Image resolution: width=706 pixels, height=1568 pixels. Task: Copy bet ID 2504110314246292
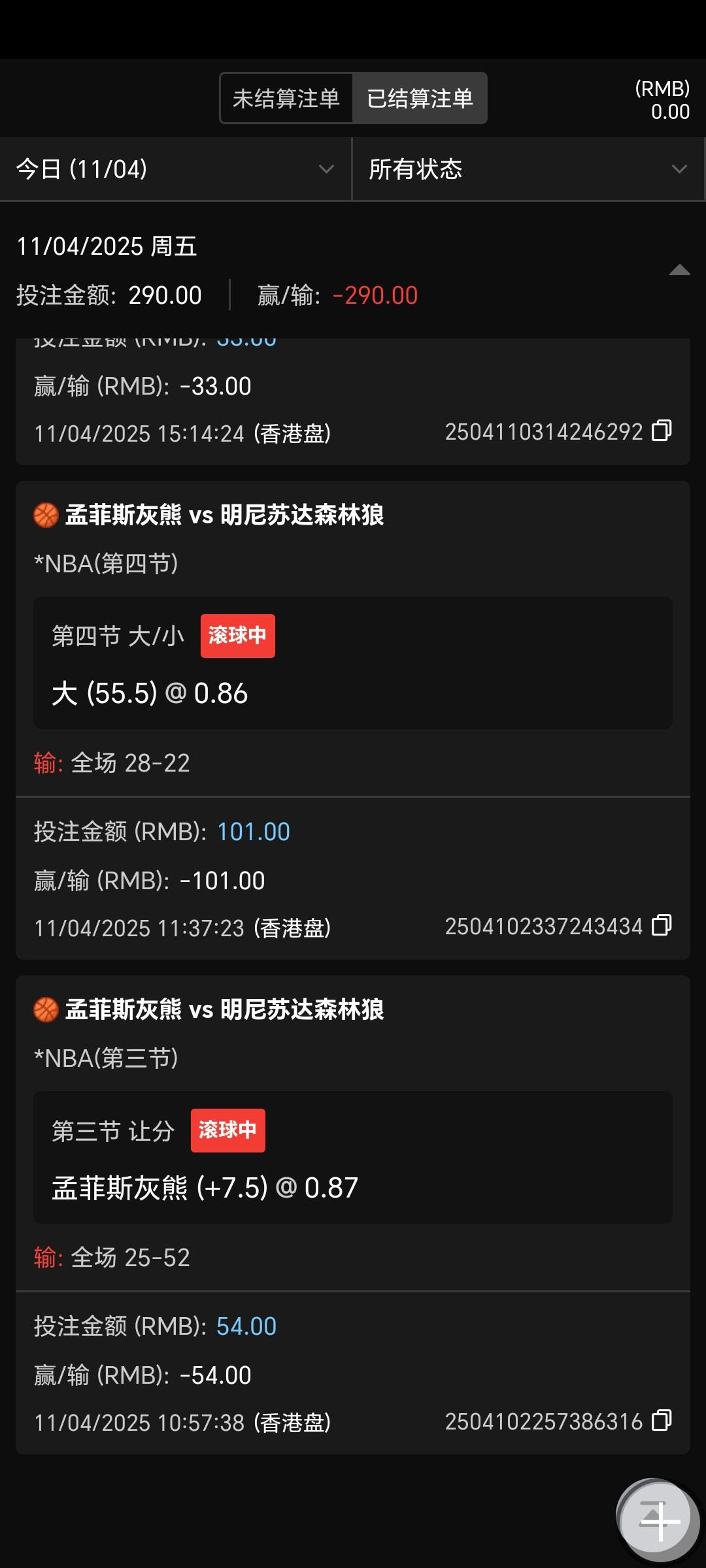[x=662, y=431]
